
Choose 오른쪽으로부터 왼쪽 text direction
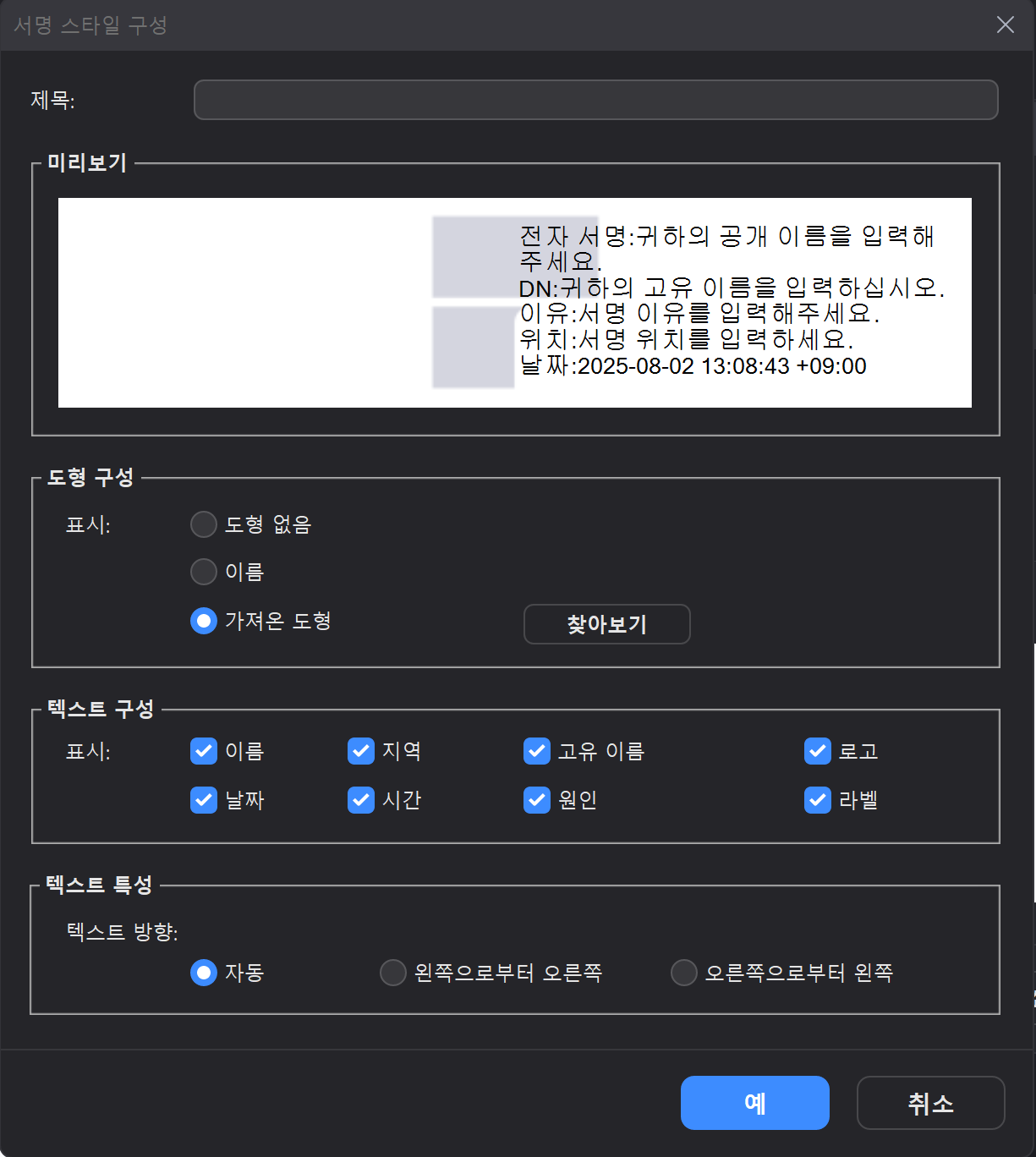pos(684,973)
